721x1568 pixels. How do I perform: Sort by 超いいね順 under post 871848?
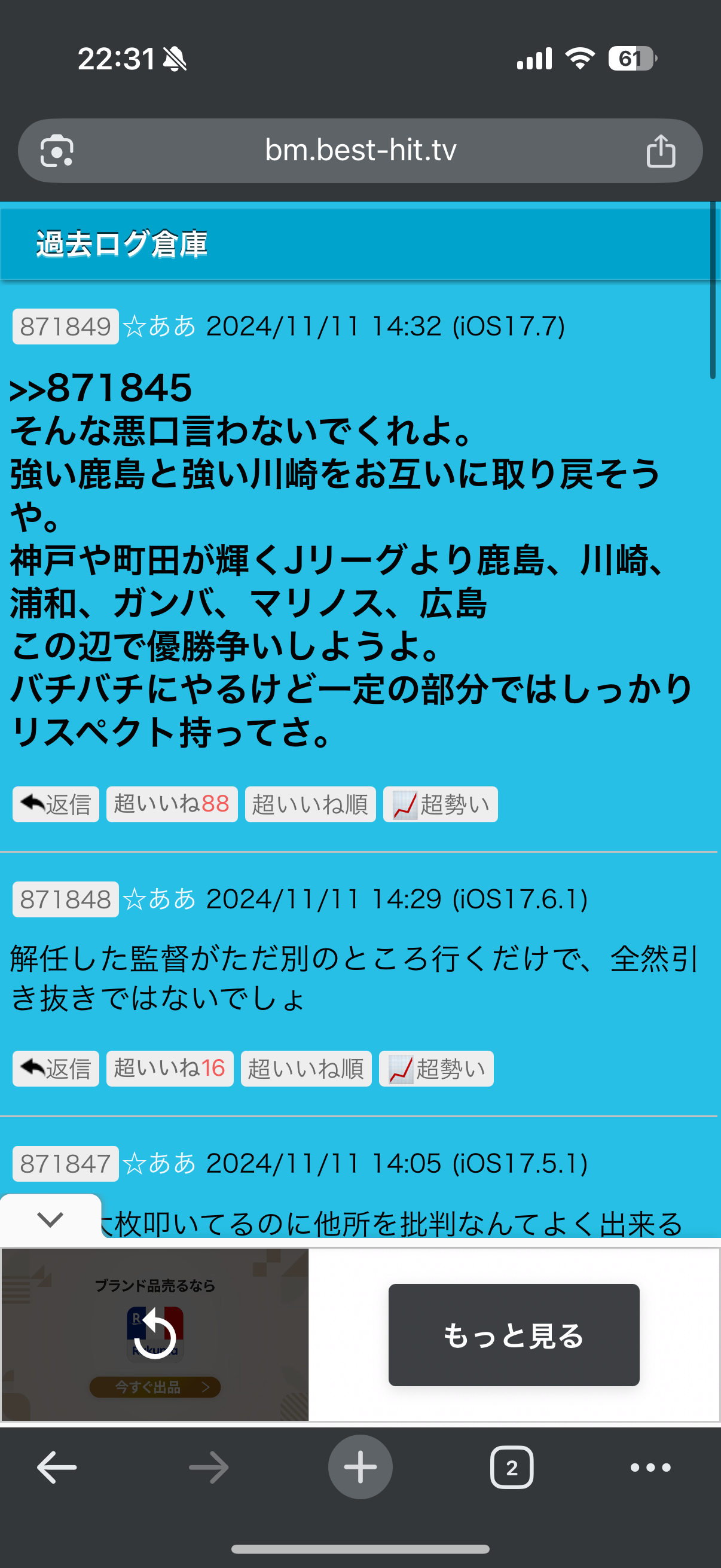(305, 1068)
